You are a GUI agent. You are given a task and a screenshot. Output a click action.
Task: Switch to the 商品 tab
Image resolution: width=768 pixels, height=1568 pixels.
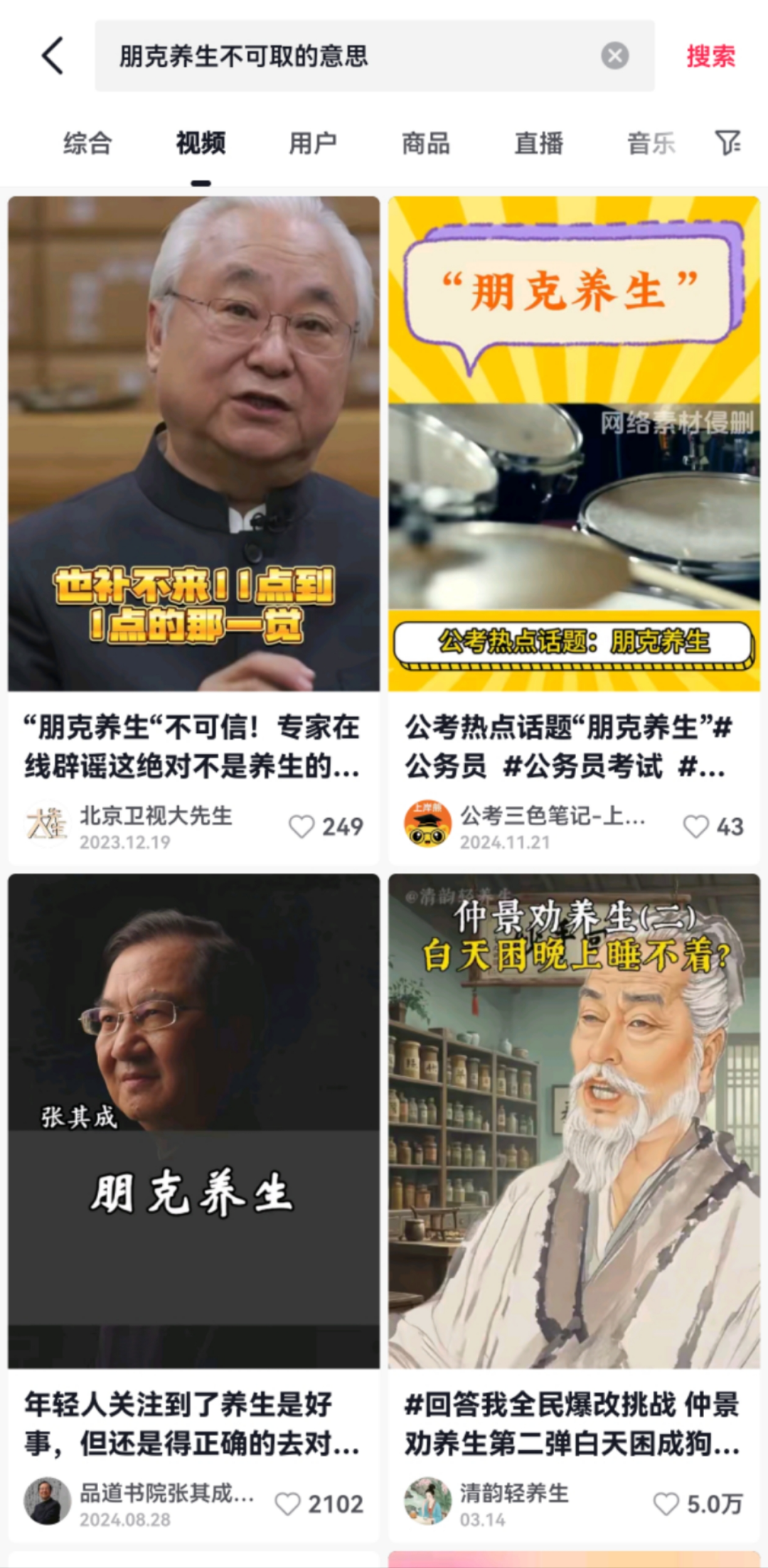426,144
